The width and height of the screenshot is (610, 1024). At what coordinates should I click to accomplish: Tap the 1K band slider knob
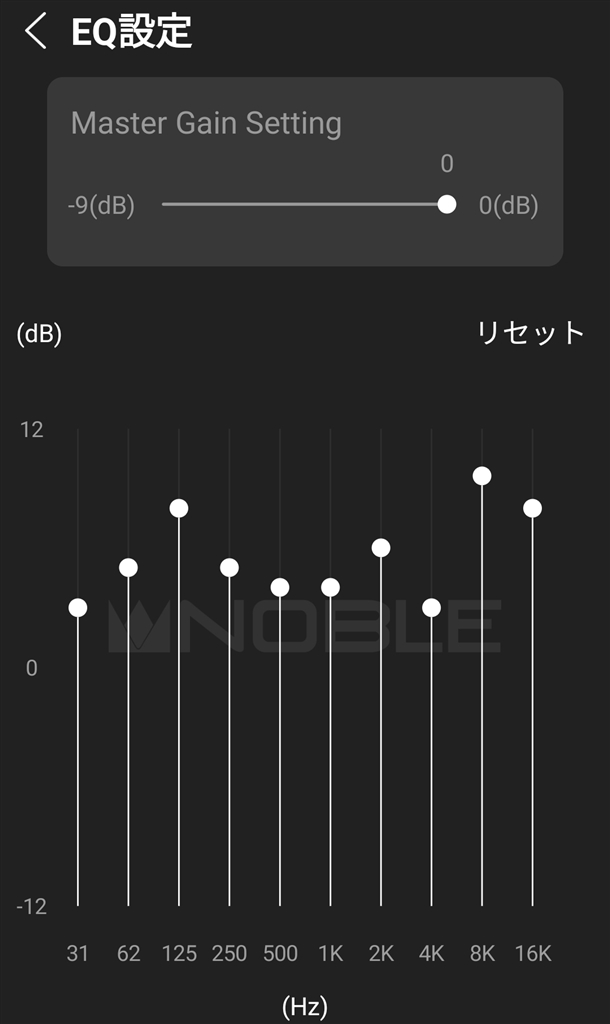(330, 587)
